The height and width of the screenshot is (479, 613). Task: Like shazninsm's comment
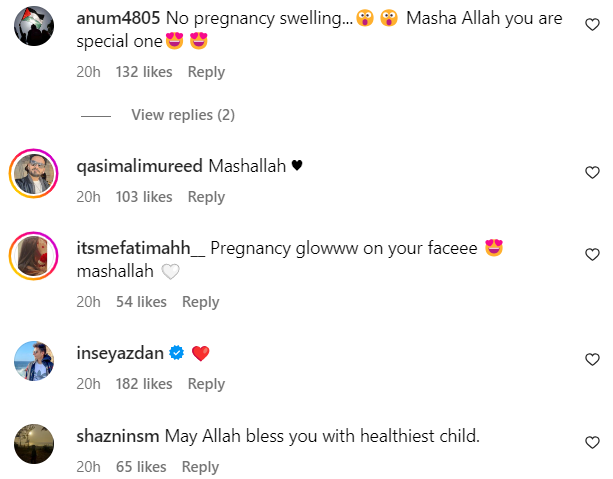tap(591, 442)
